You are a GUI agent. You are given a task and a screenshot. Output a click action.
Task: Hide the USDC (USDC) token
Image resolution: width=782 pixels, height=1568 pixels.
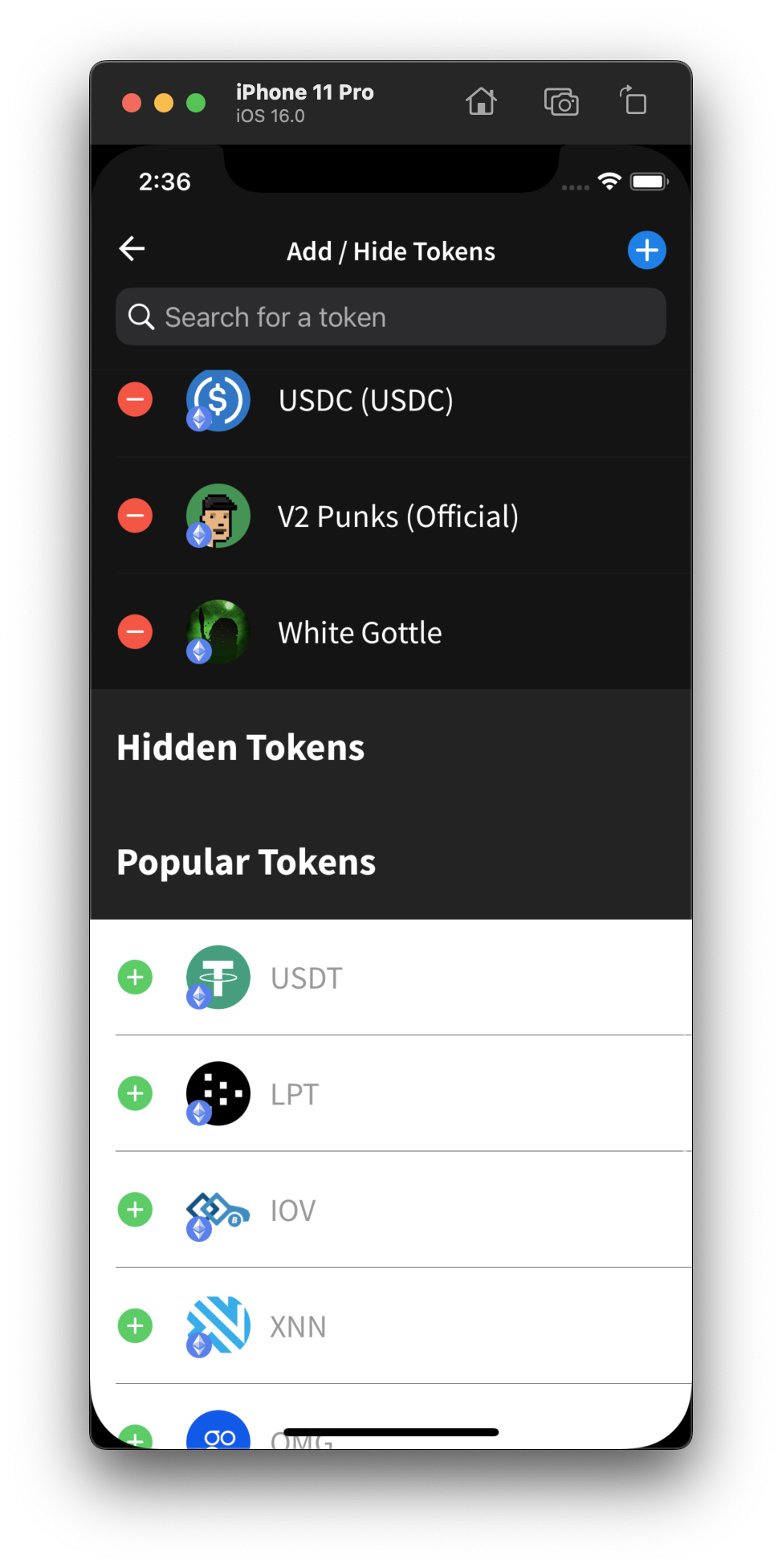click(136, 400)
